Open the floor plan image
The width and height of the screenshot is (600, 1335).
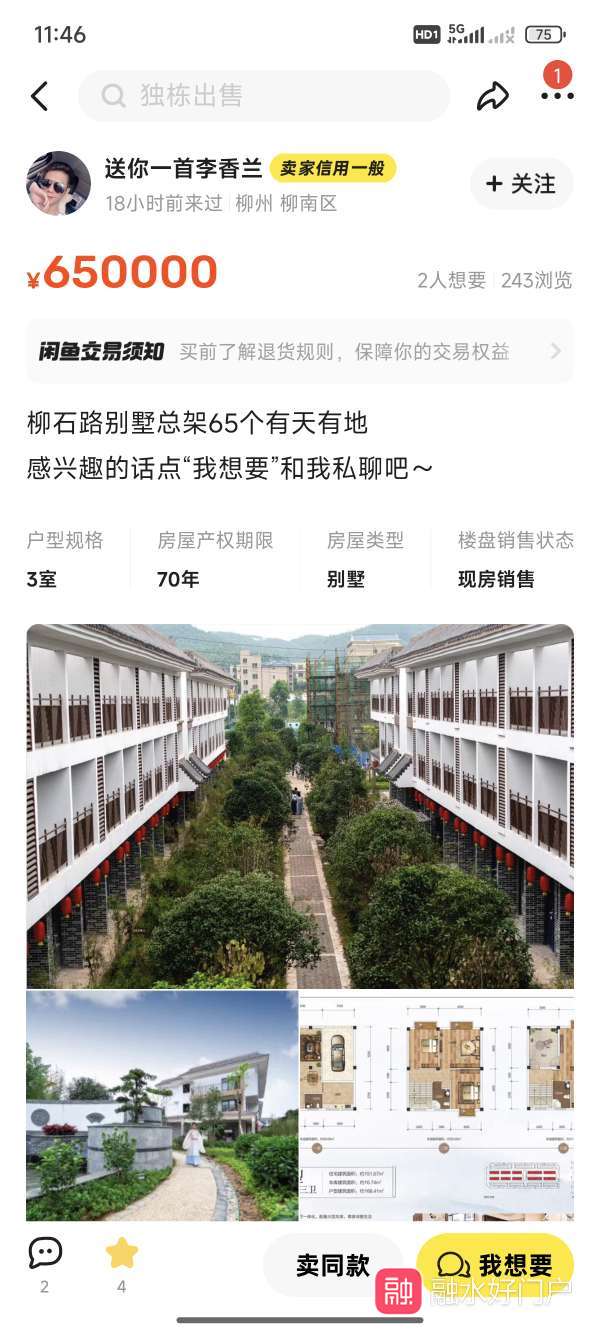(437, 1106)
